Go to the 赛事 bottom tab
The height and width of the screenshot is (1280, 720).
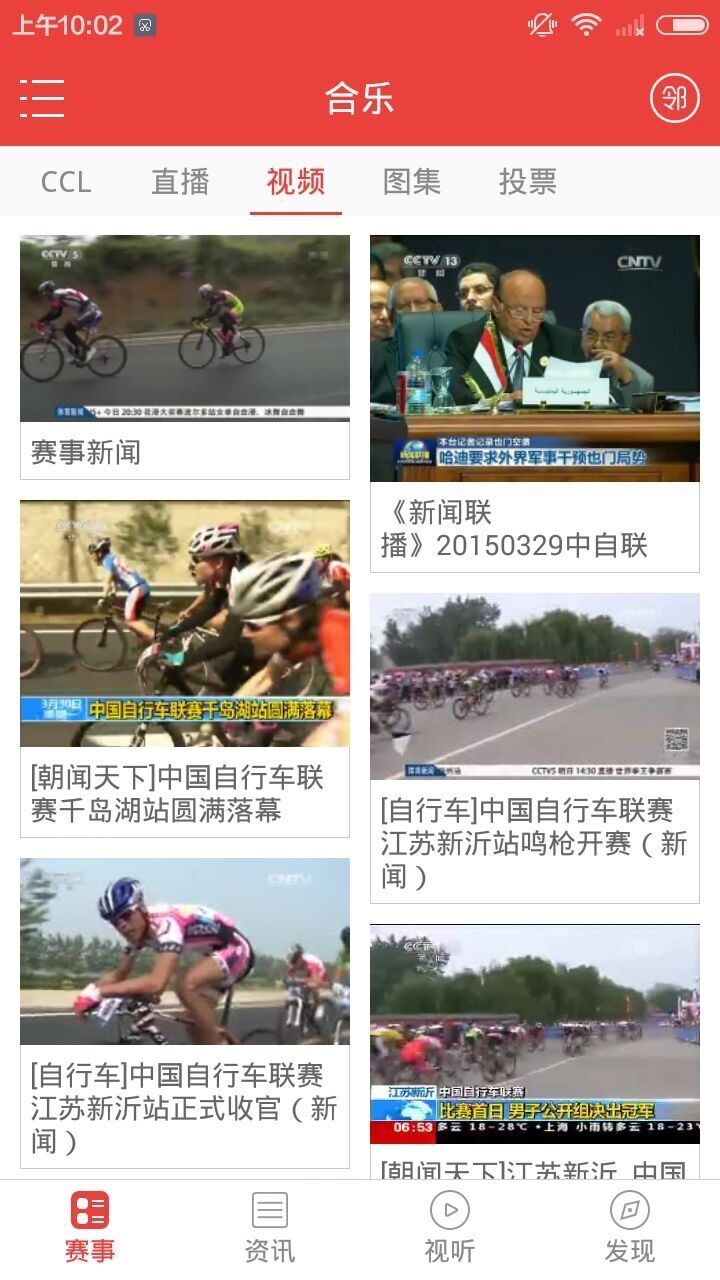90,1227
